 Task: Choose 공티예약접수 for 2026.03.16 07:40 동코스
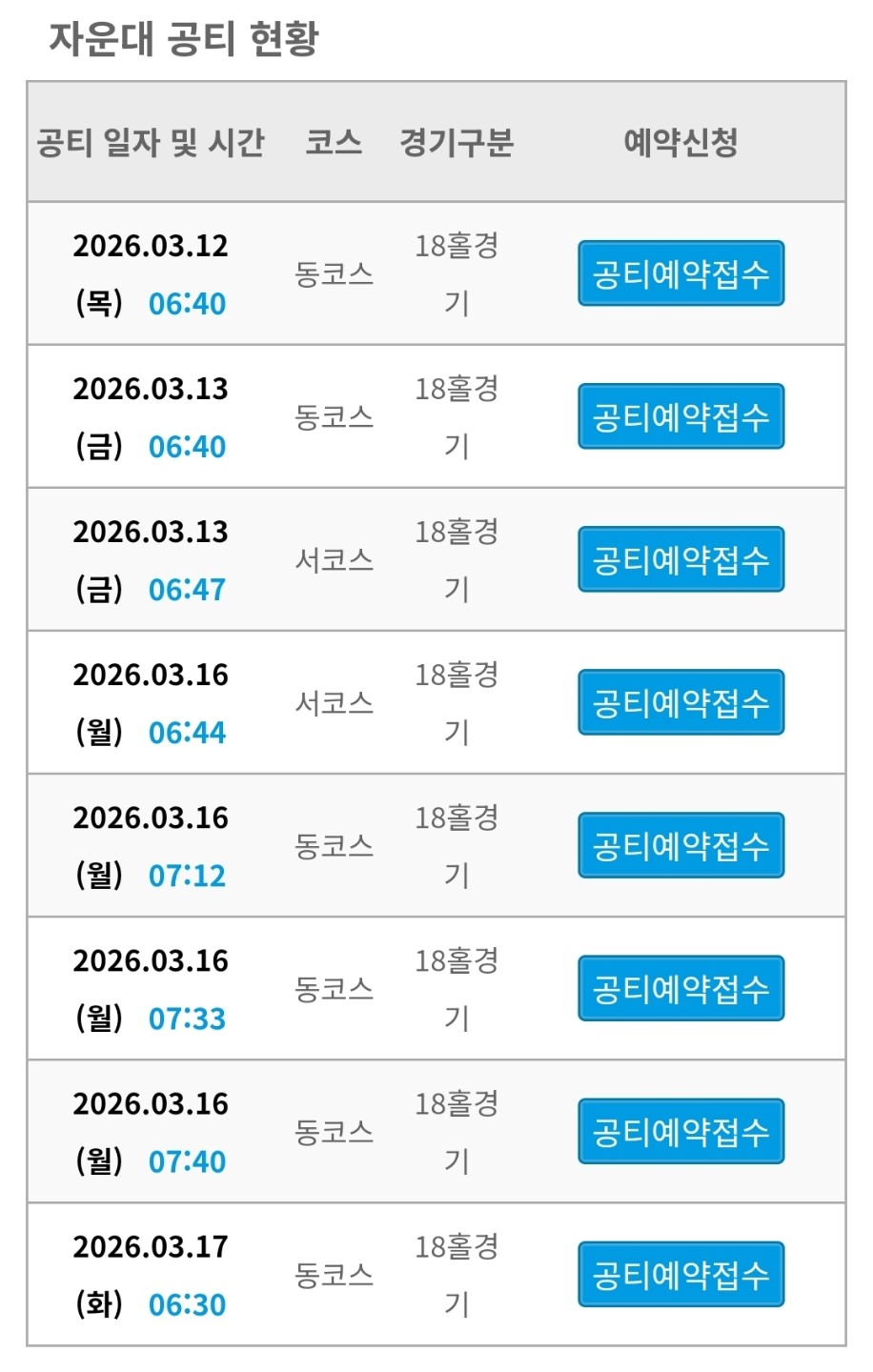coord(680,1131)
